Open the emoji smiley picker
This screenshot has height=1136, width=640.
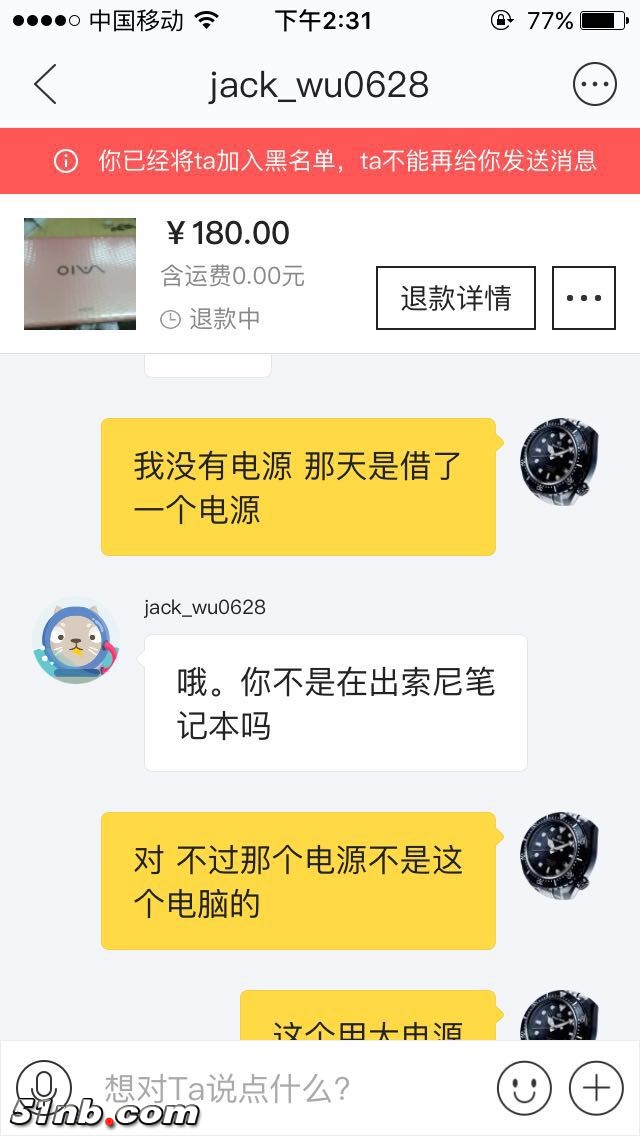(525, 1087)
